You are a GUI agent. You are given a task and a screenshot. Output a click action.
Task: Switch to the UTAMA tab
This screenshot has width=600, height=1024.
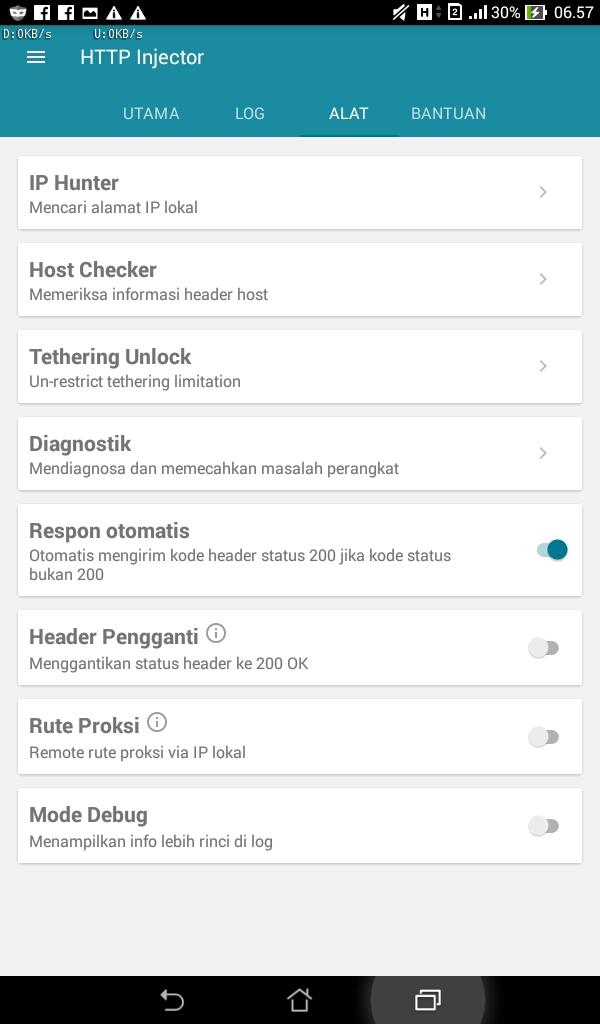151,113
